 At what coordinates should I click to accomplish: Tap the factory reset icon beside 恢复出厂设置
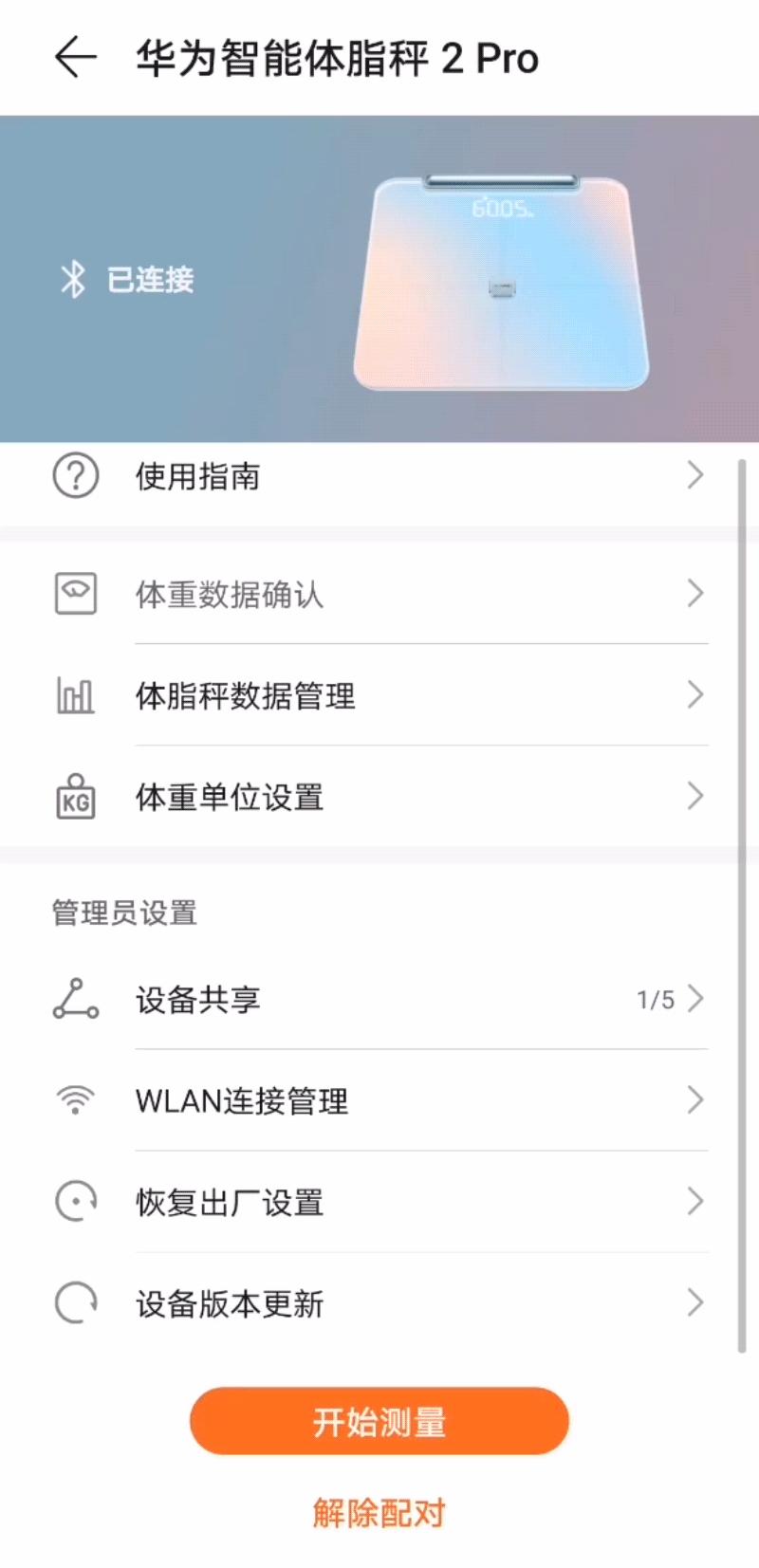click(x=74, y=1202)
